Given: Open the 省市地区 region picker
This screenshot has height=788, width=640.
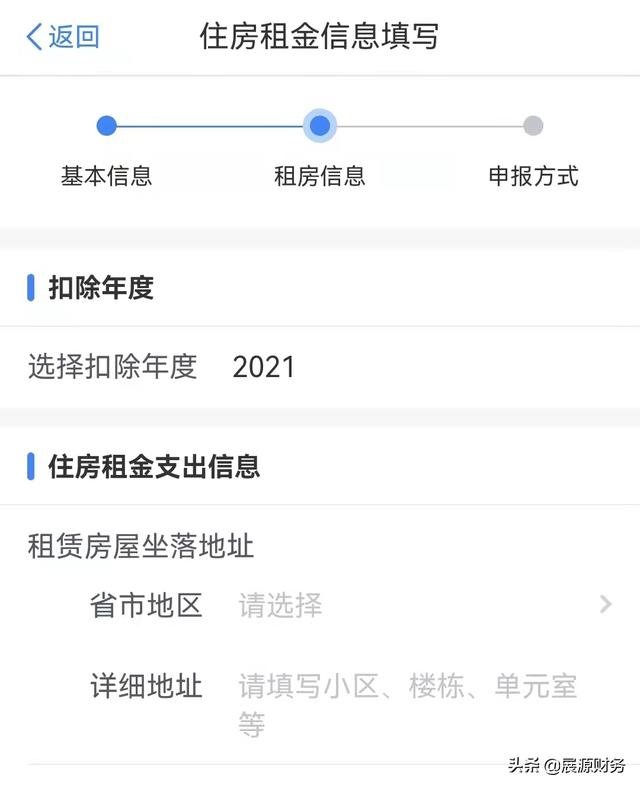Looking at the screenshot, I should pyautogui.click(x=420, y=605).
